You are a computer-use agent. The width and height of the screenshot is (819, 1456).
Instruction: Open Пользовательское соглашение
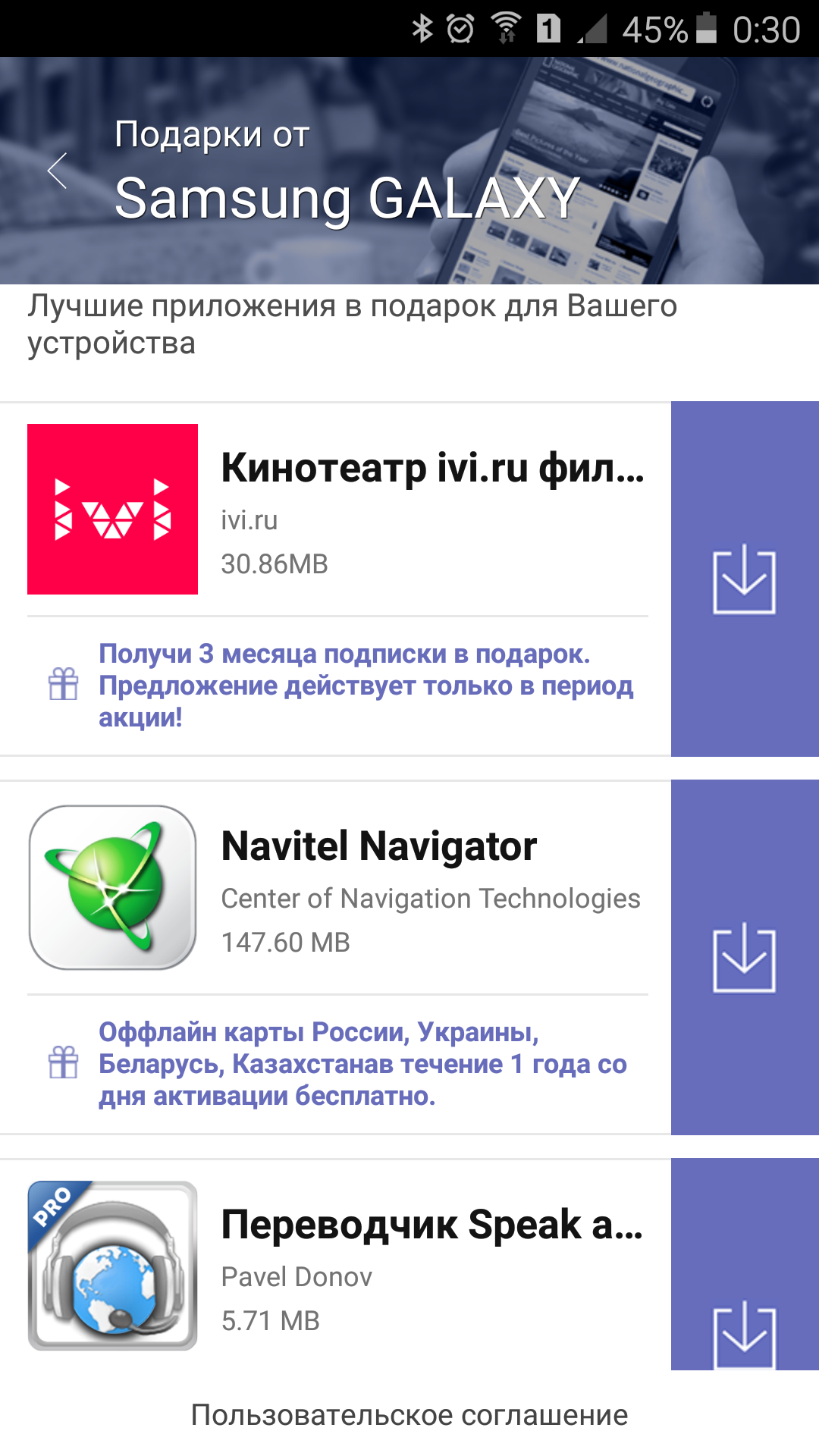pos(409,1415)
